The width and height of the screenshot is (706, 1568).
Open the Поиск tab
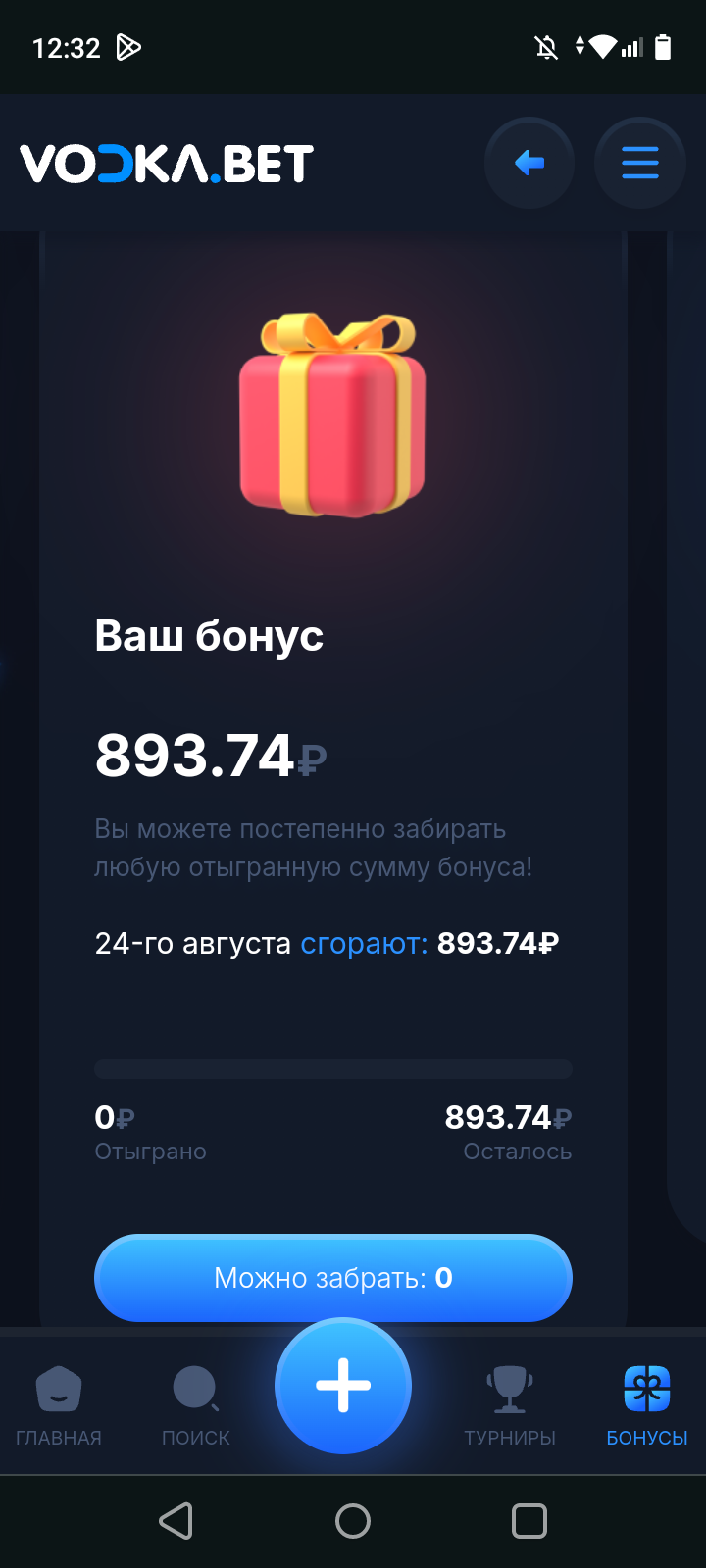195,1406
